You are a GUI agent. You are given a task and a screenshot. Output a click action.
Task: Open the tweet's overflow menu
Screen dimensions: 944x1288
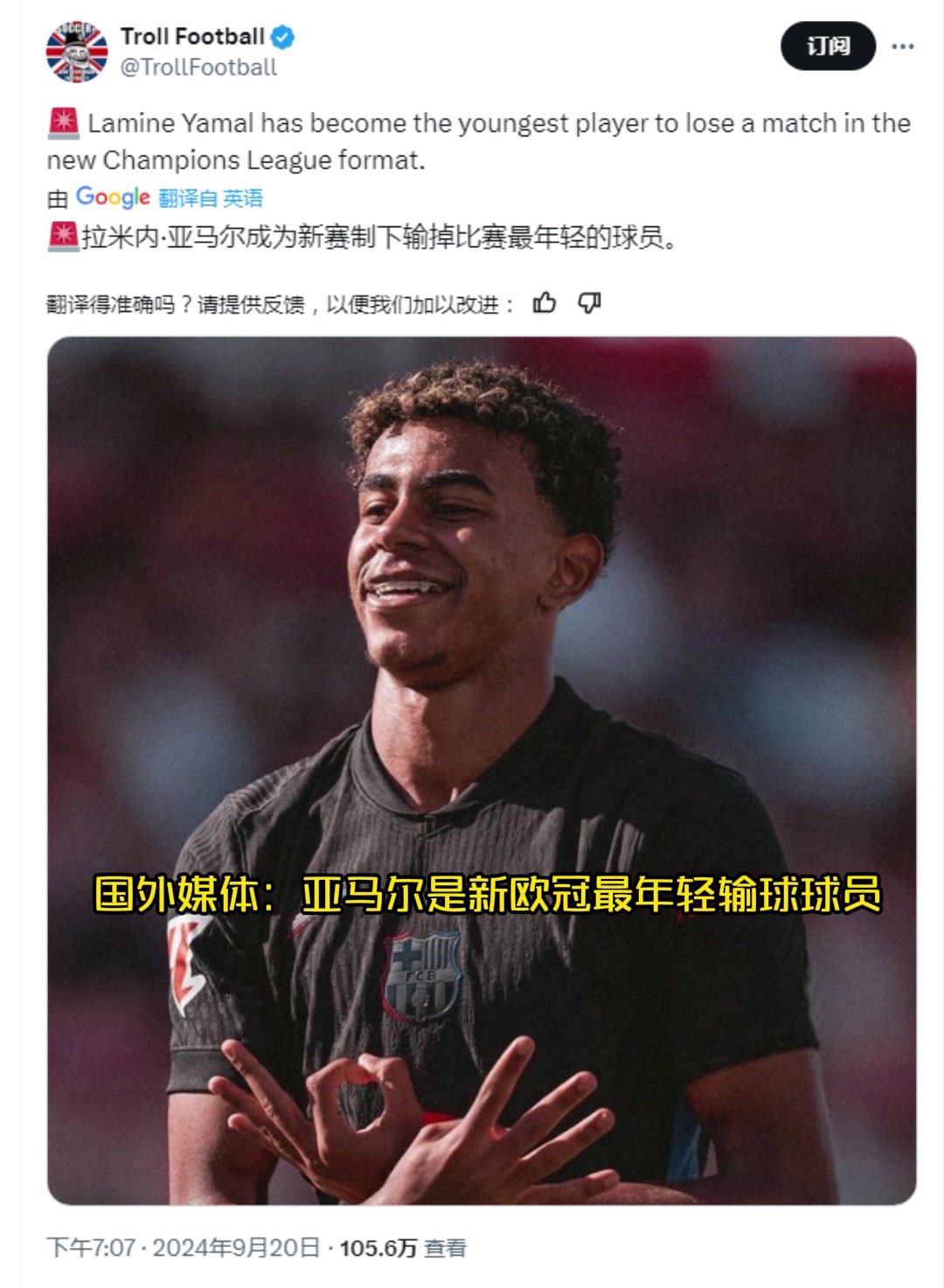pos(902,46)
